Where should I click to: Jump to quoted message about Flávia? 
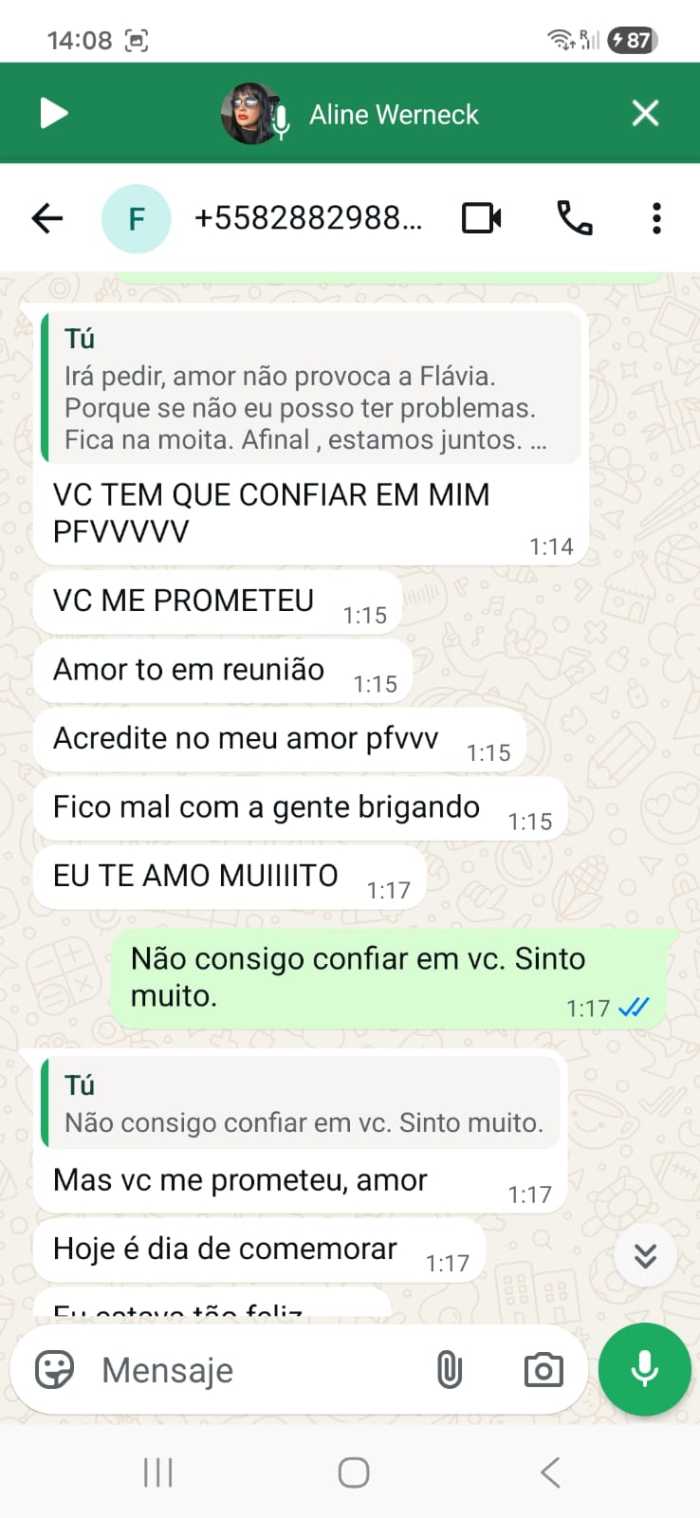point(310,388)
